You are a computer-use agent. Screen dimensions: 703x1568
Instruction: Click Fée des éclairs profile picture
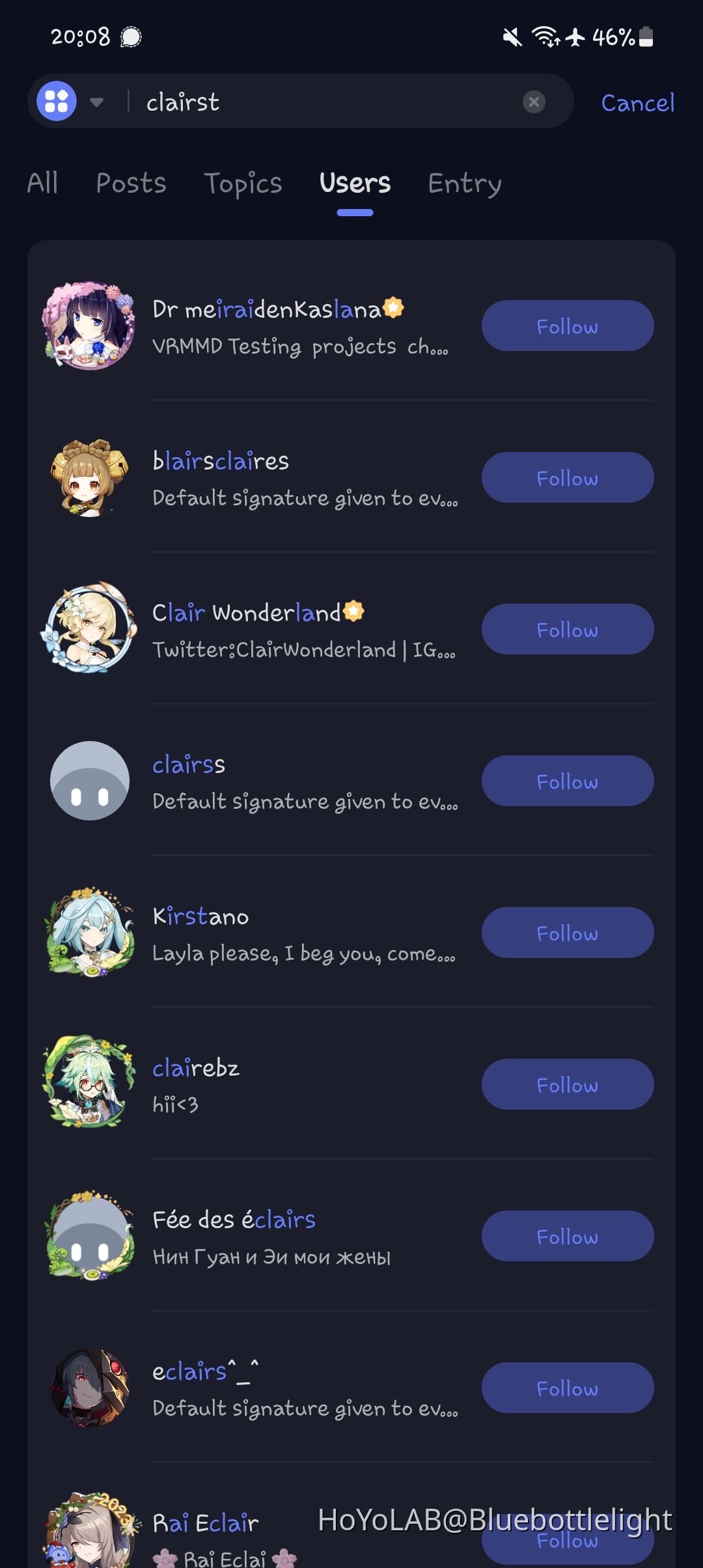click(x=89, y=1236)
